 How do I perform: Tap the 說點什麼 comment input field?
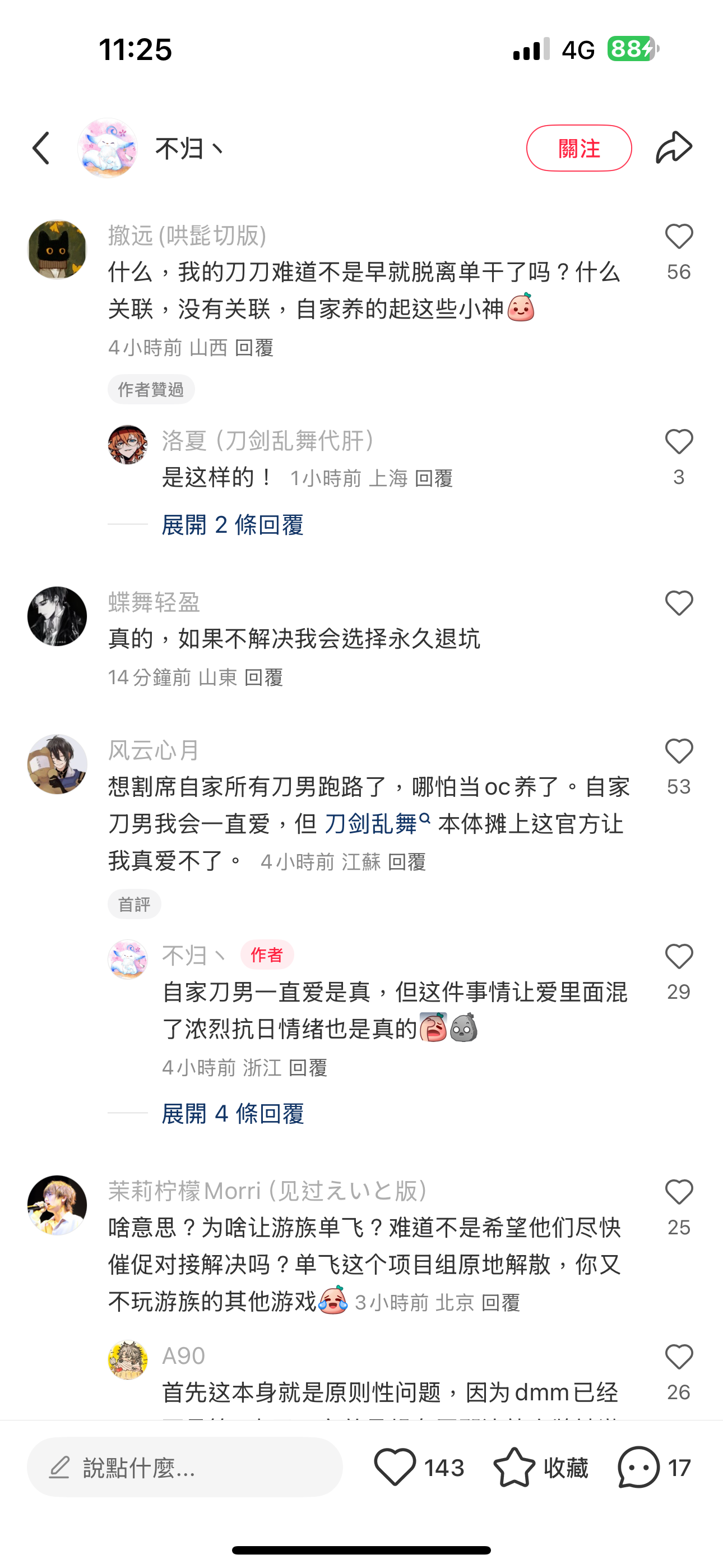[x=184, y=1467]
